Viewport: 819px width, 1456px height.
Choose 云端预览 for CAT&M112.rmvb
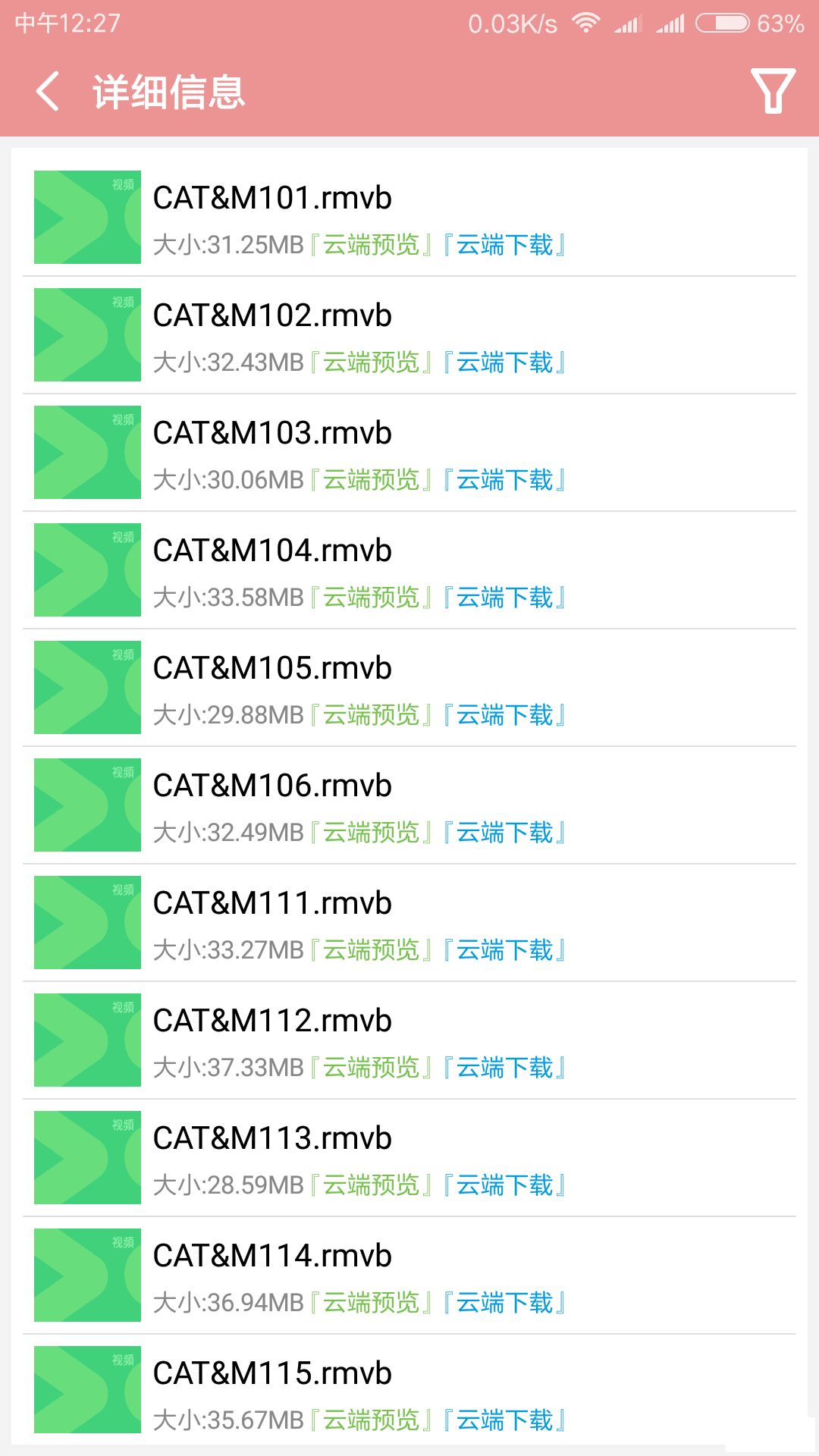[x=372, y=1068]
